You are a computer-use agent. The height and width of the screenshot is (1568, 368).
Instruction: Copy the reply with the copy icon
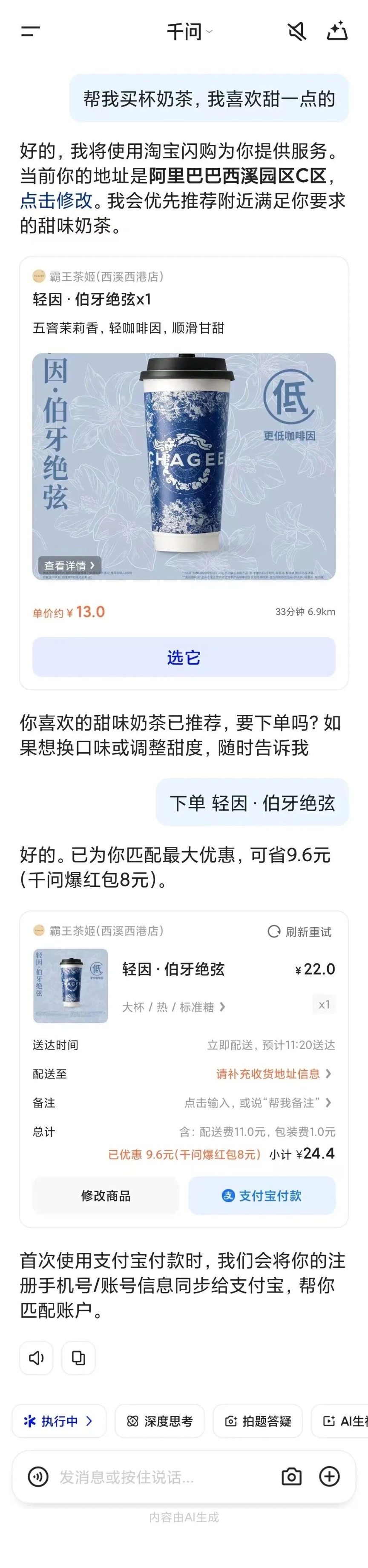79,1357
